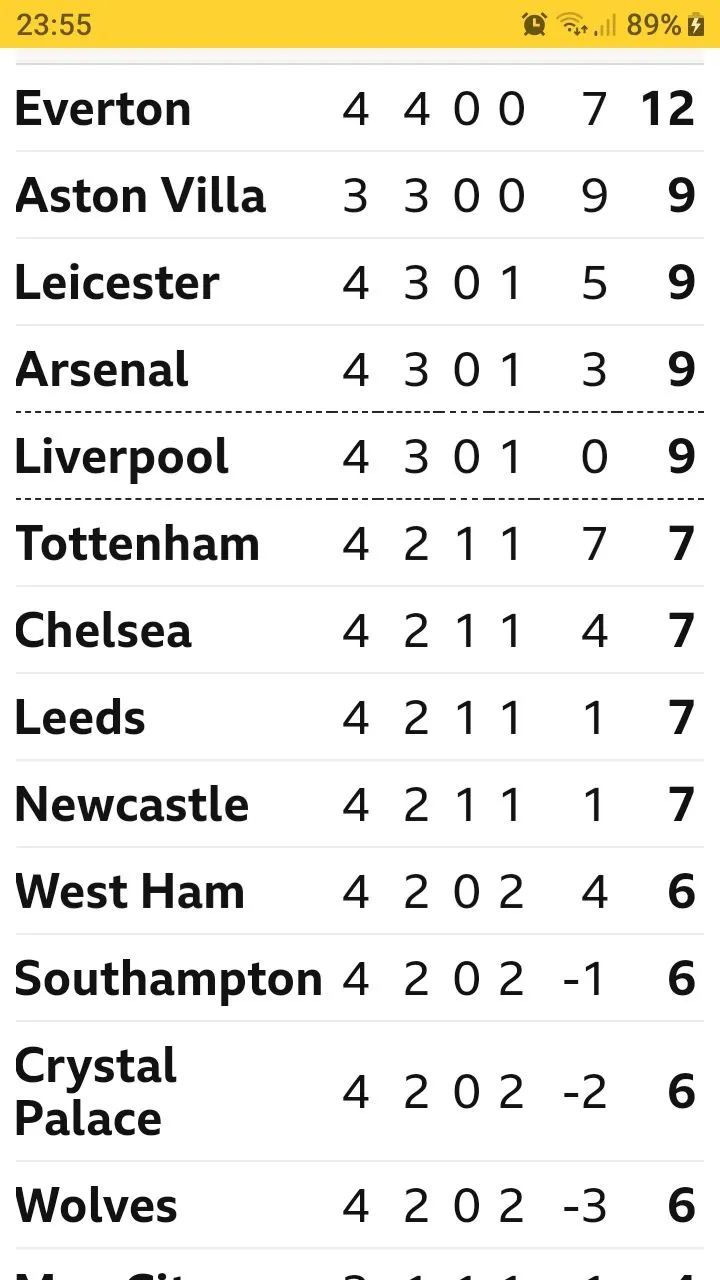Open the Liverpool team page
Image resolution: width=720 pixels, height=1280 pixels.
coord(122,456)
